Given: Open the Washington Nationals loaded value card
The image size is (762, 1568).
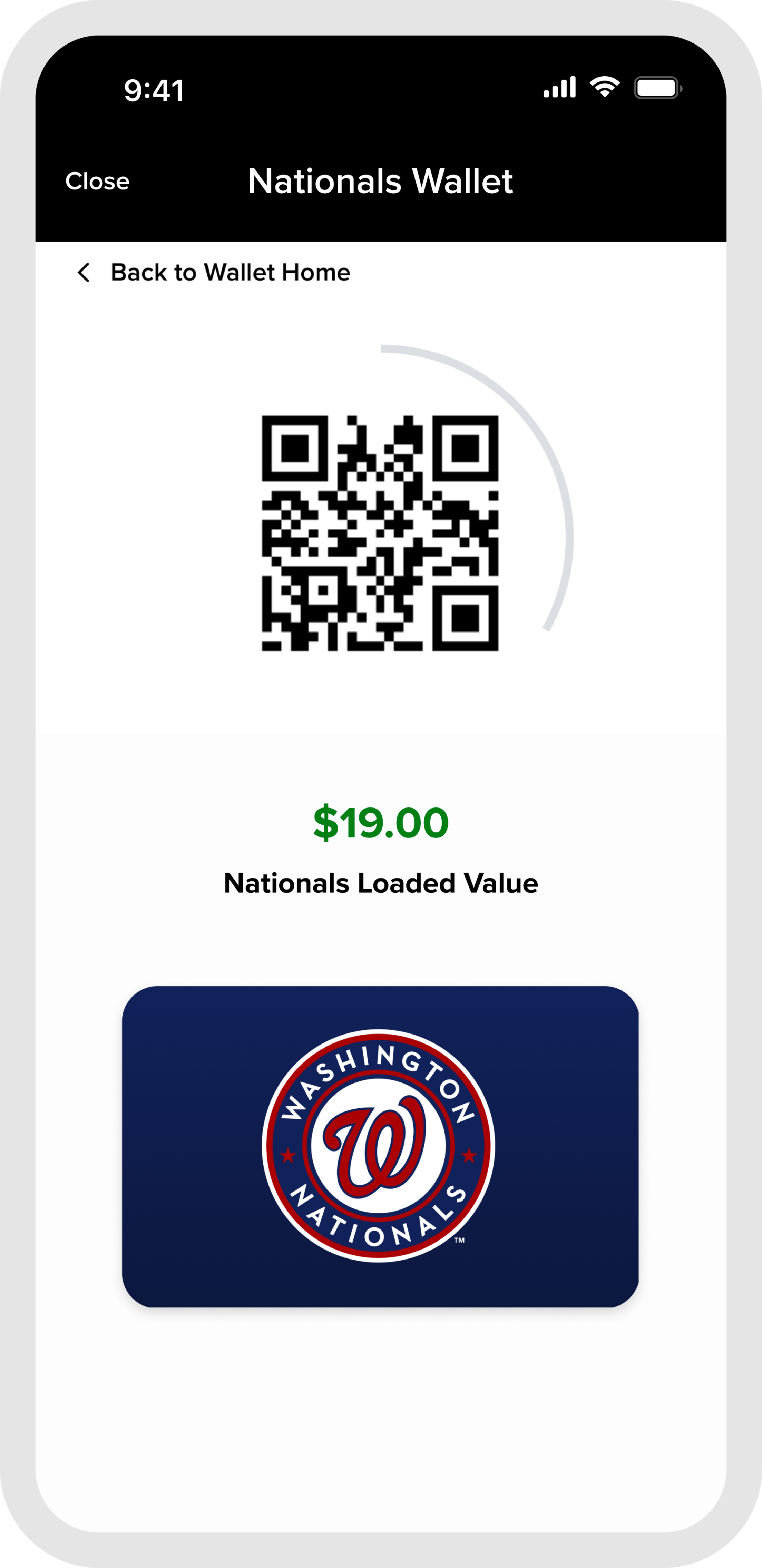Looking at the screenshot, I should pos(380,1147).
